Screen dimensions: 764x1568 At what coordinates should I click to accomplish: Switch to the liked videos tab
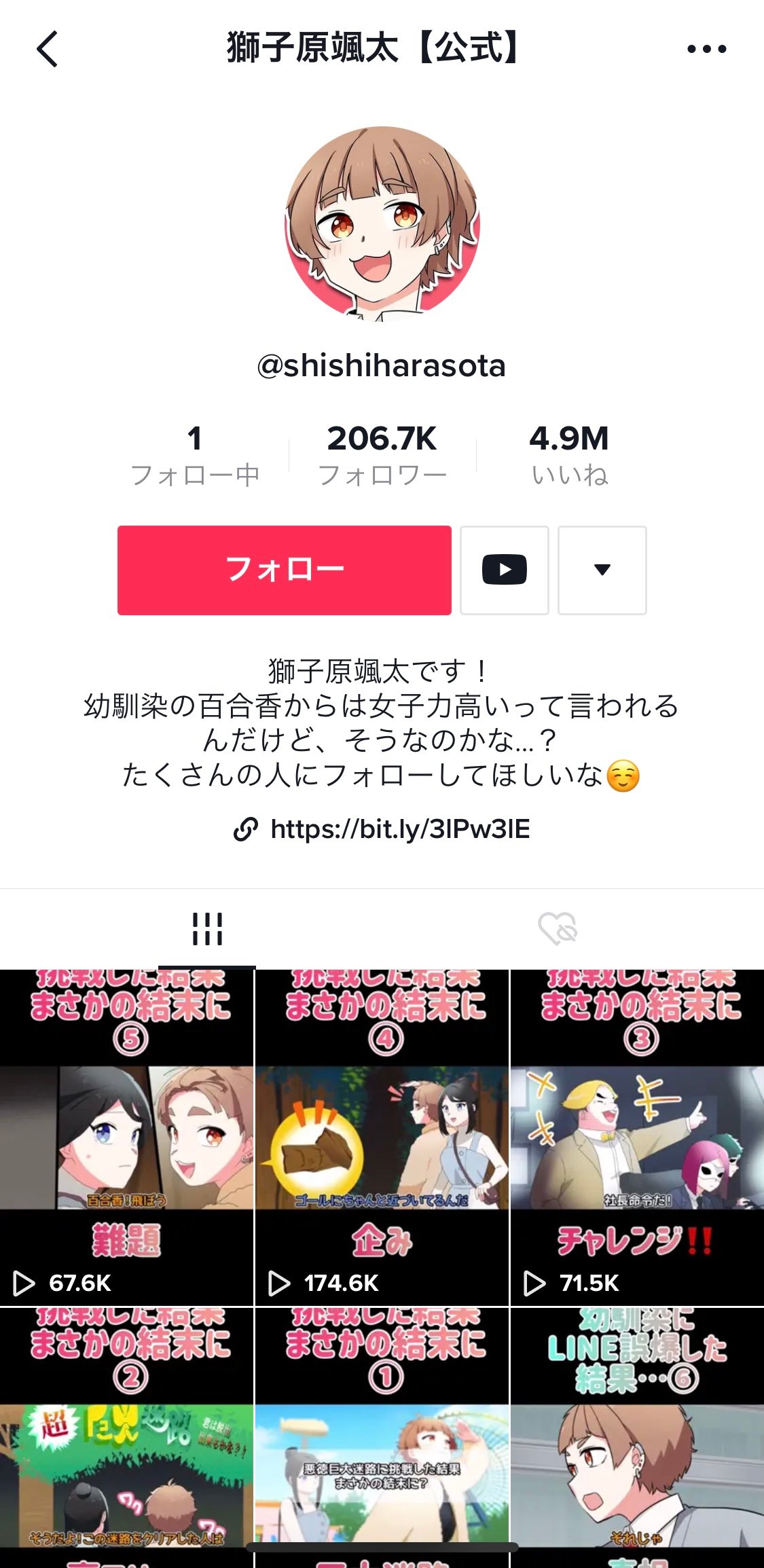[x=557, y=928]
